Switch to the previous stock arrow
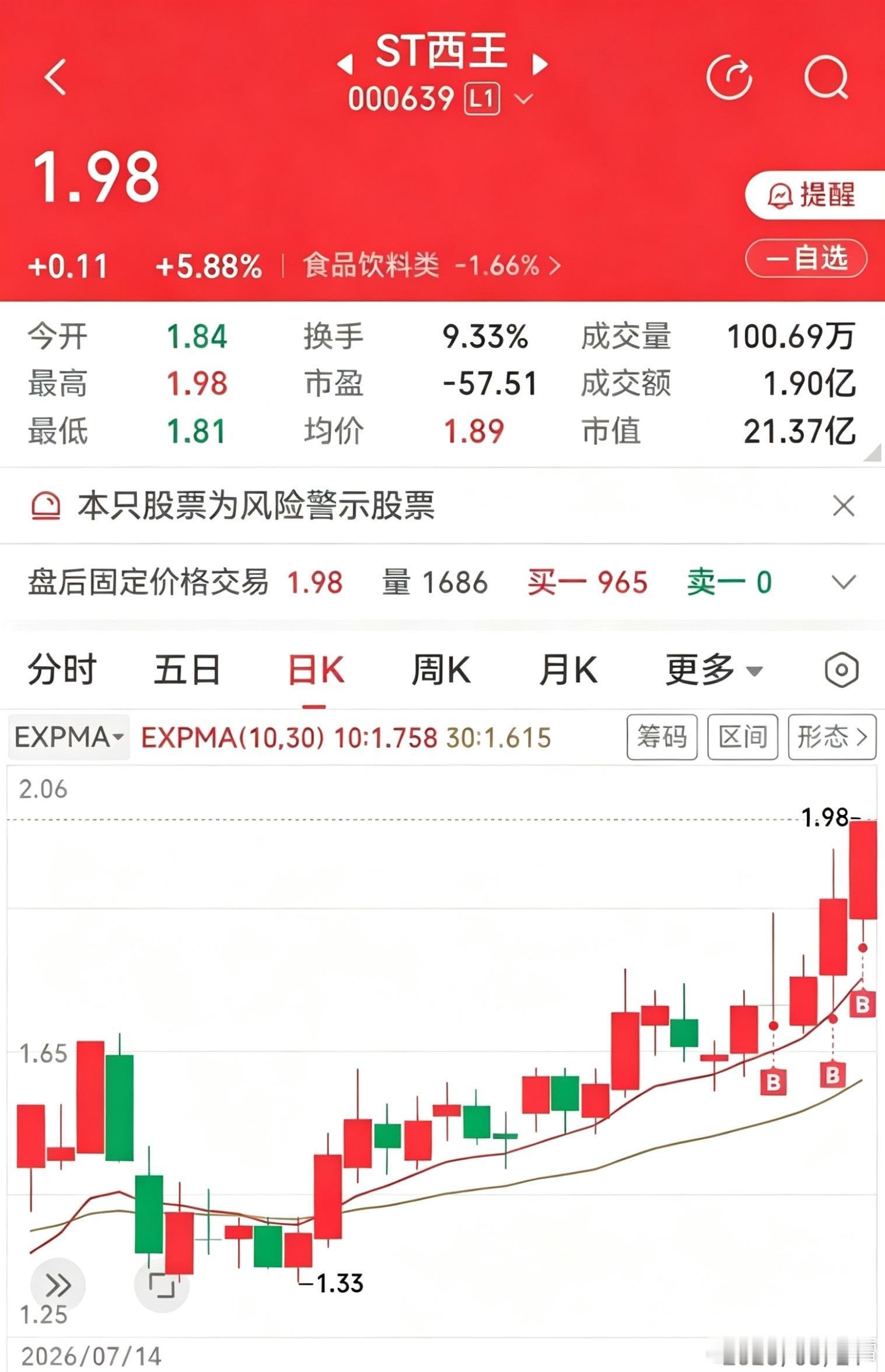 [345, 64]
